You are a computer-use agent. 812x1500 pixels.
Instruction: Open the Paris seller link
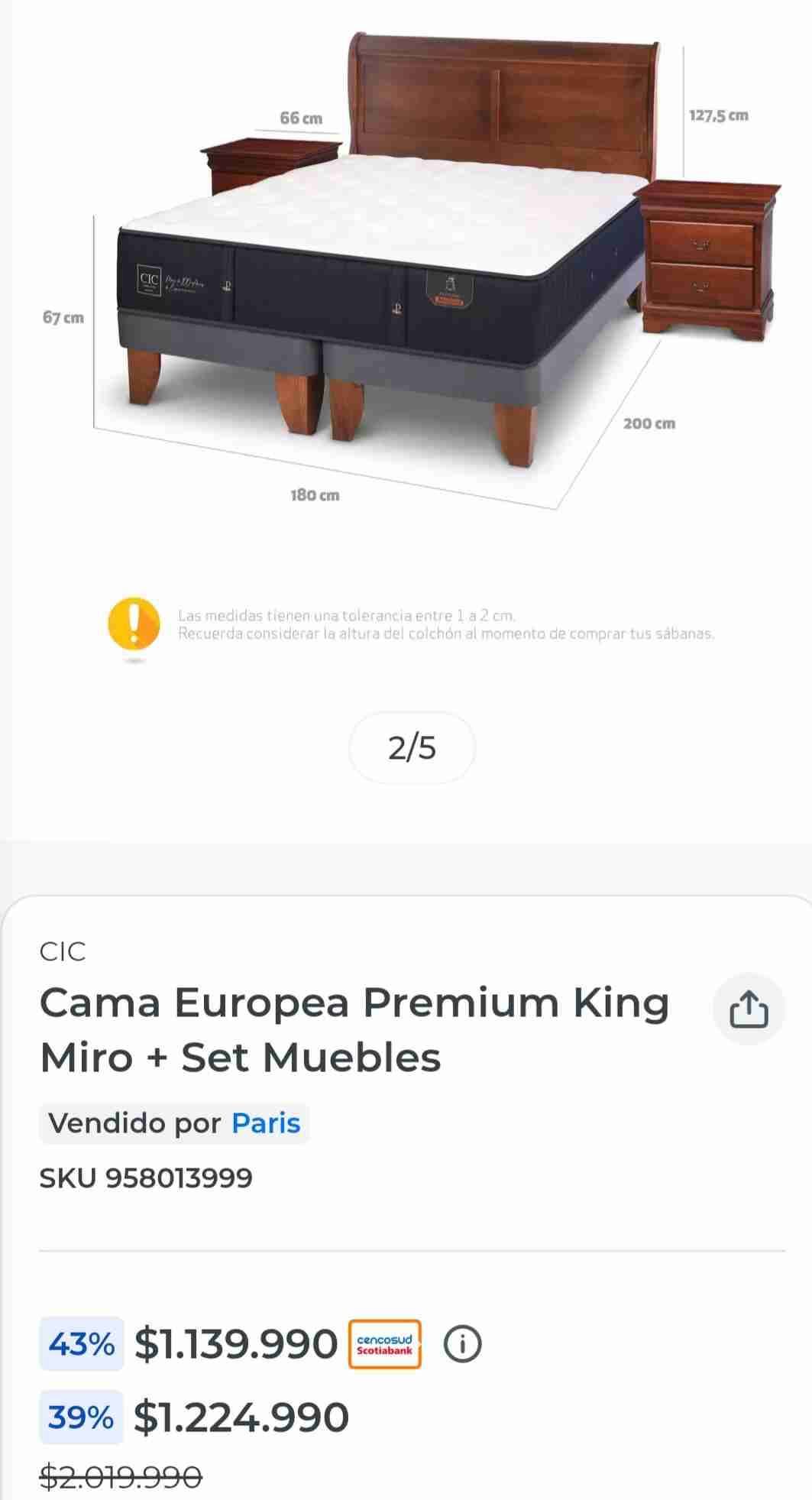(266, 1123)
